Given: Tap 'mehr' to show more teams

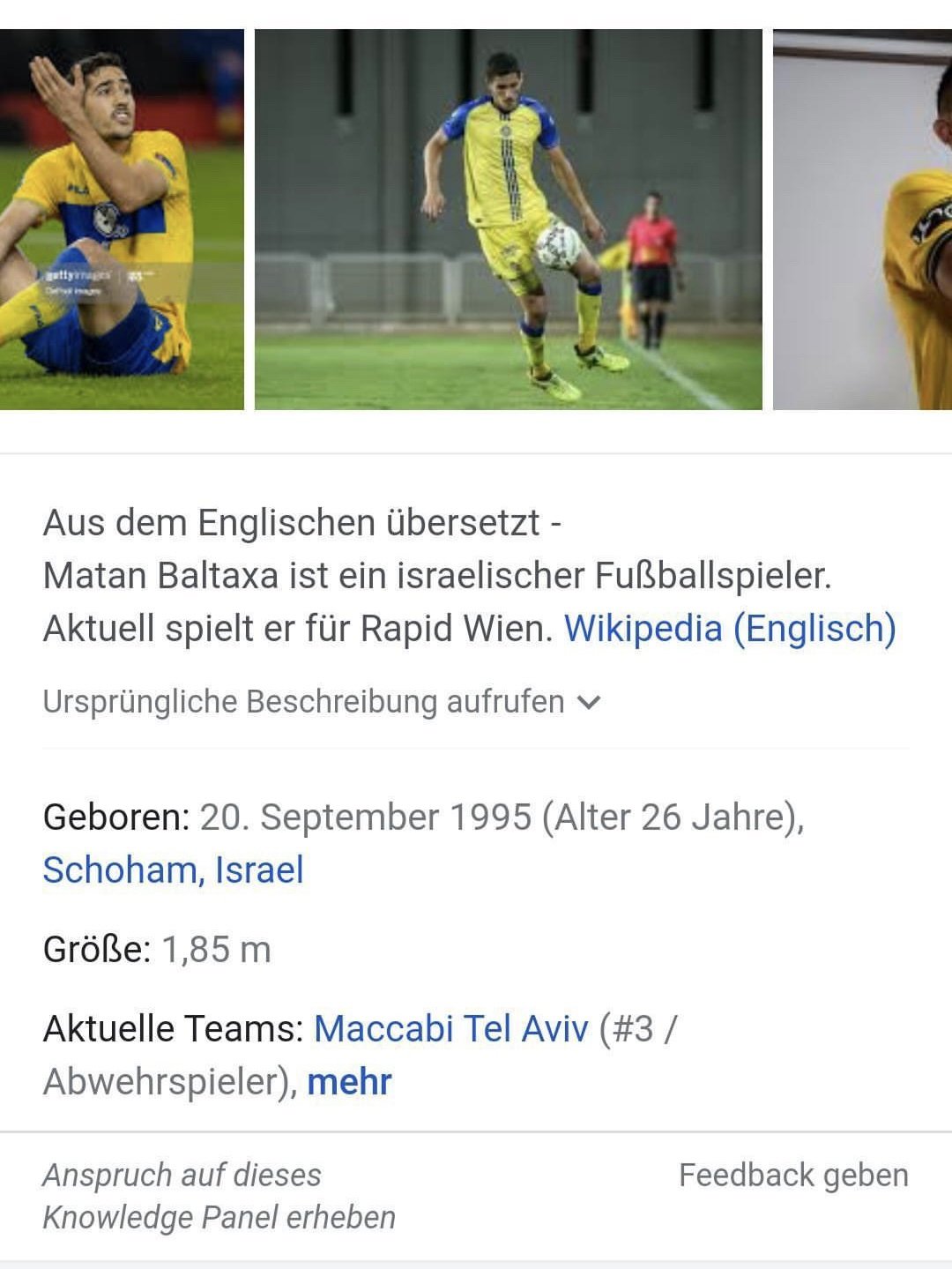Looking at the screenshot, I should click(349, 1081).
